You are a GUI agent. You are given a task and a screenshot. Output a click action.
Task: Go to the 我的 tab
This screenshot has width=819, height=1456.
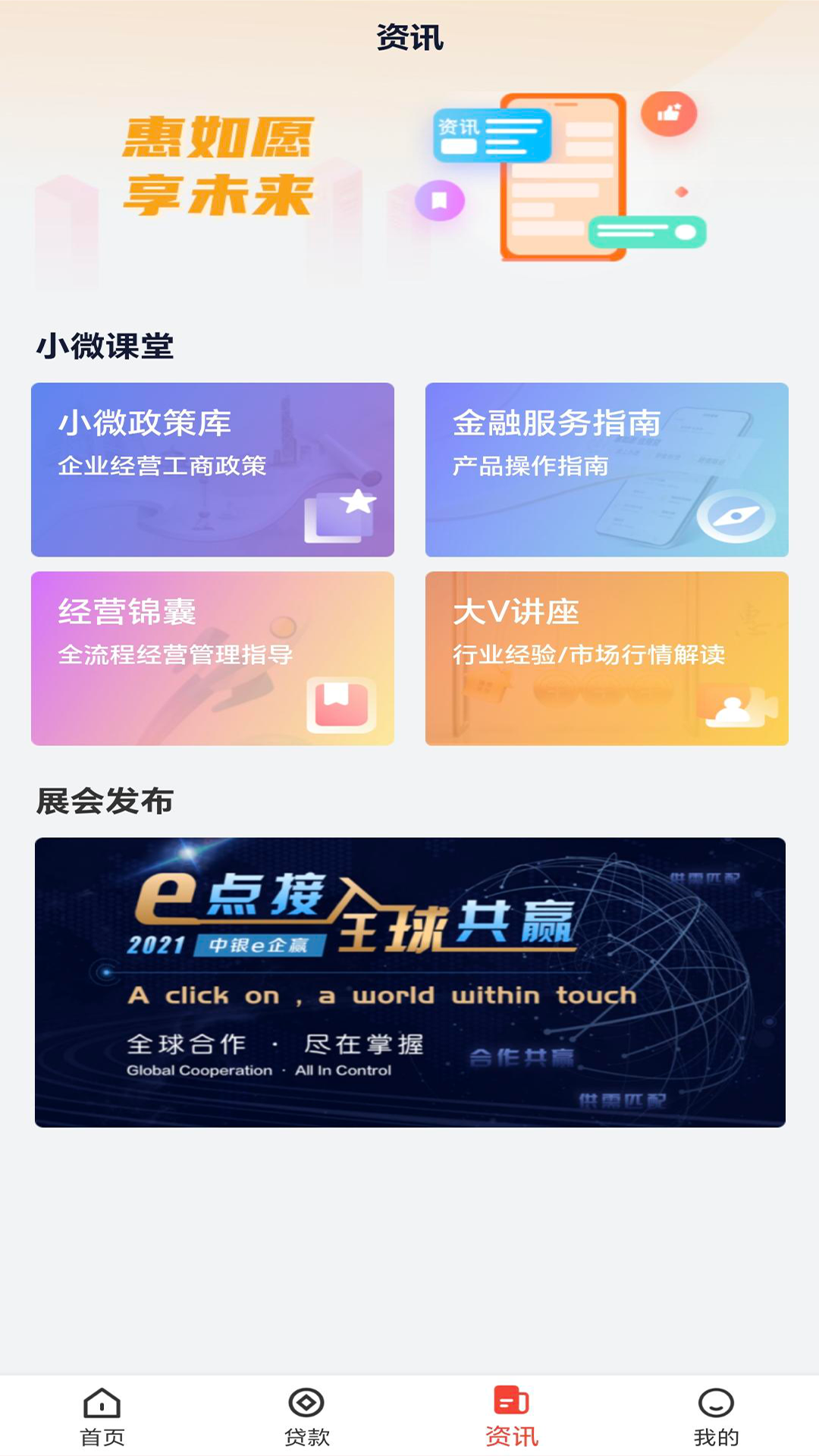click(x=716, y=1417)
